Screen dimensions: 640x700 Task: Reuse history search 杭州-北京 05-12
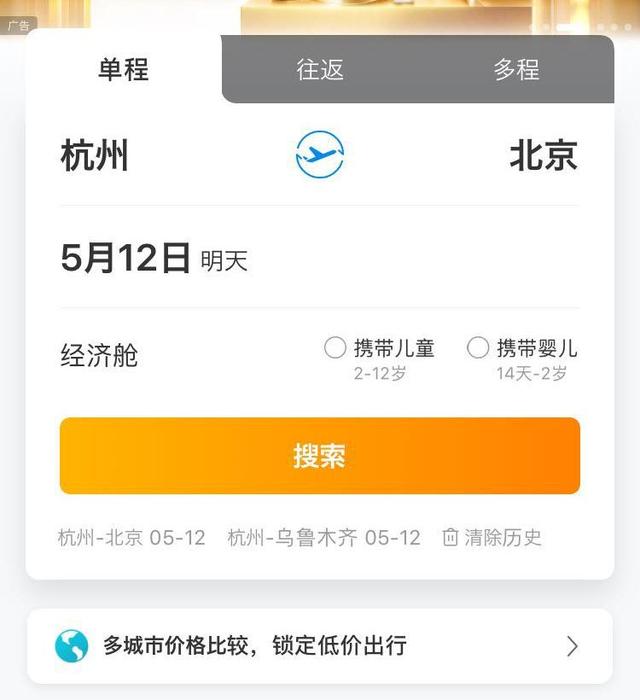tap(132, 538)
